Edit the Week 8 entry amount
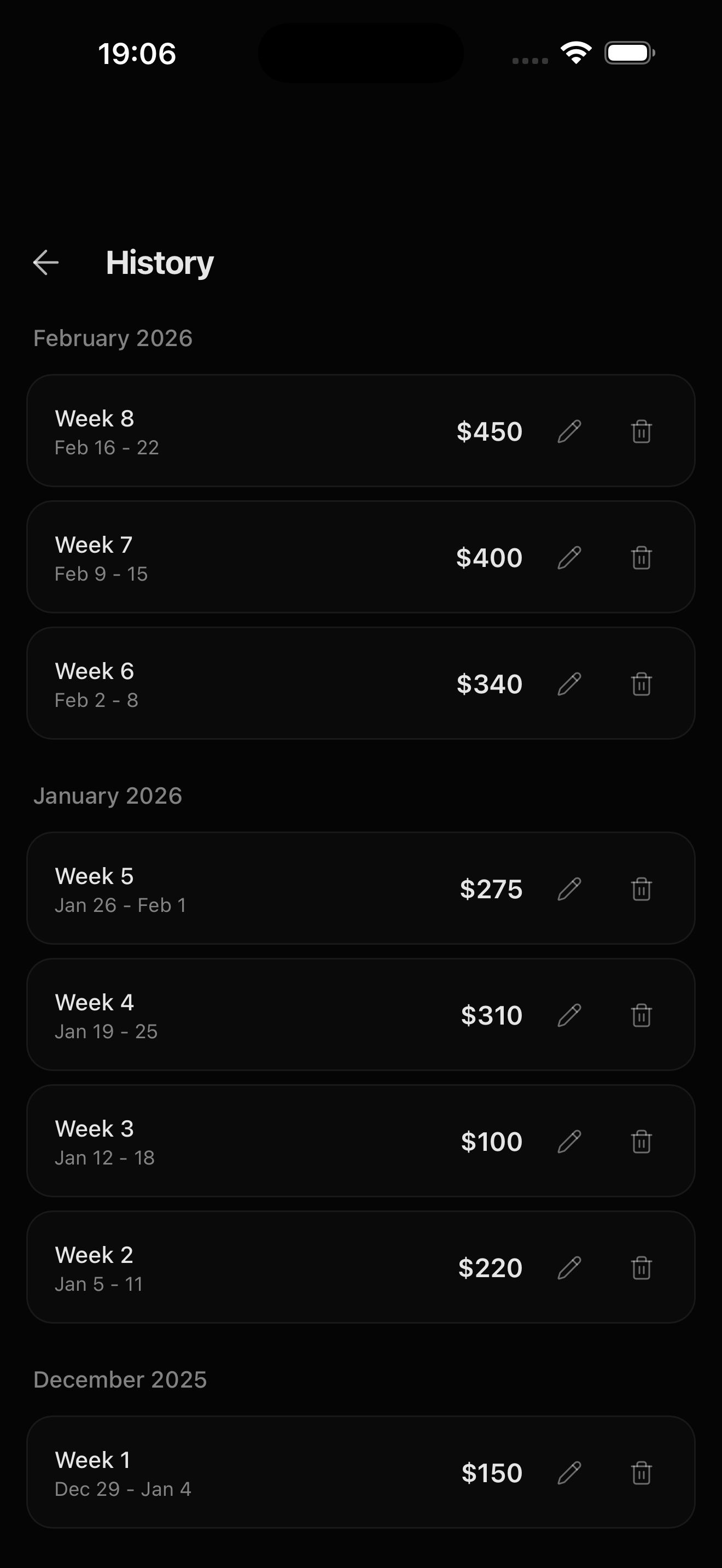The height and width of the screenshot is (1568, 722). point(570,431)
